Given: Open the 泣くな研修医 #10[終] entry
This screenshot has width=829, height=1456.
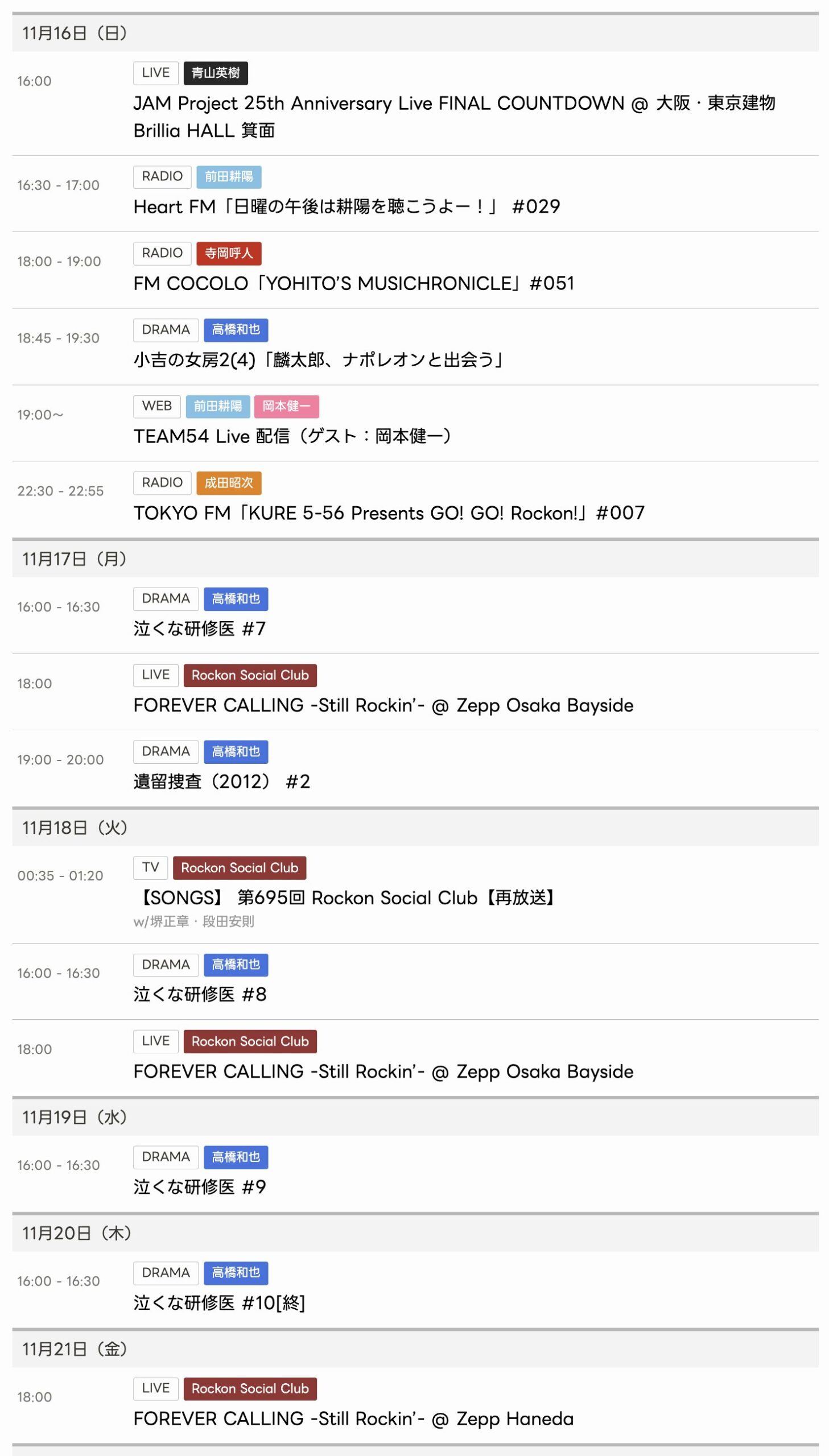Looking at the screenshot, I should pos(219,1302).
